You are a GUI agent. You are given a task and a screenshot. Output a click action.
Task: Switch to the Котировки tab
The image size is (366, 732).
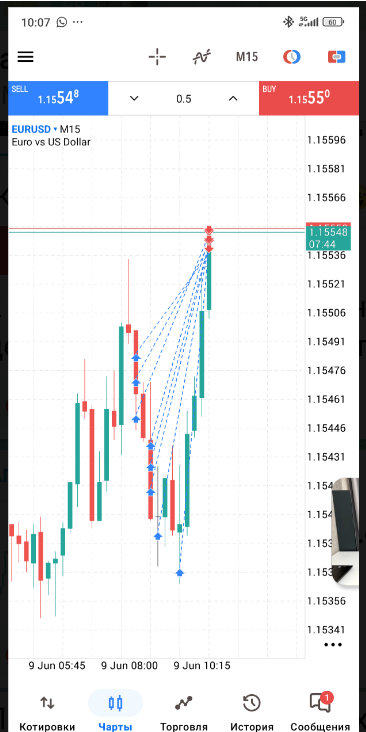(x=47, y=712)
